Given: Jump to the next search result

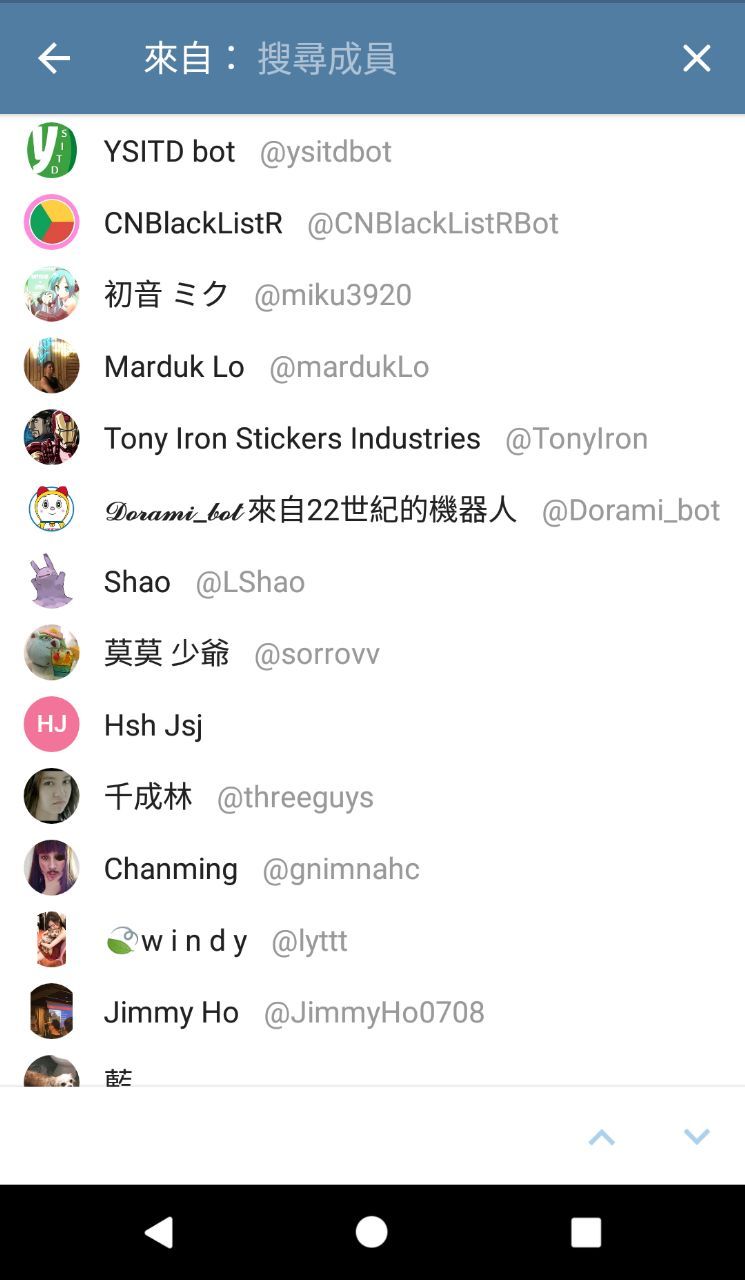Looking at the screenshot, I should tap(696, 1137).
